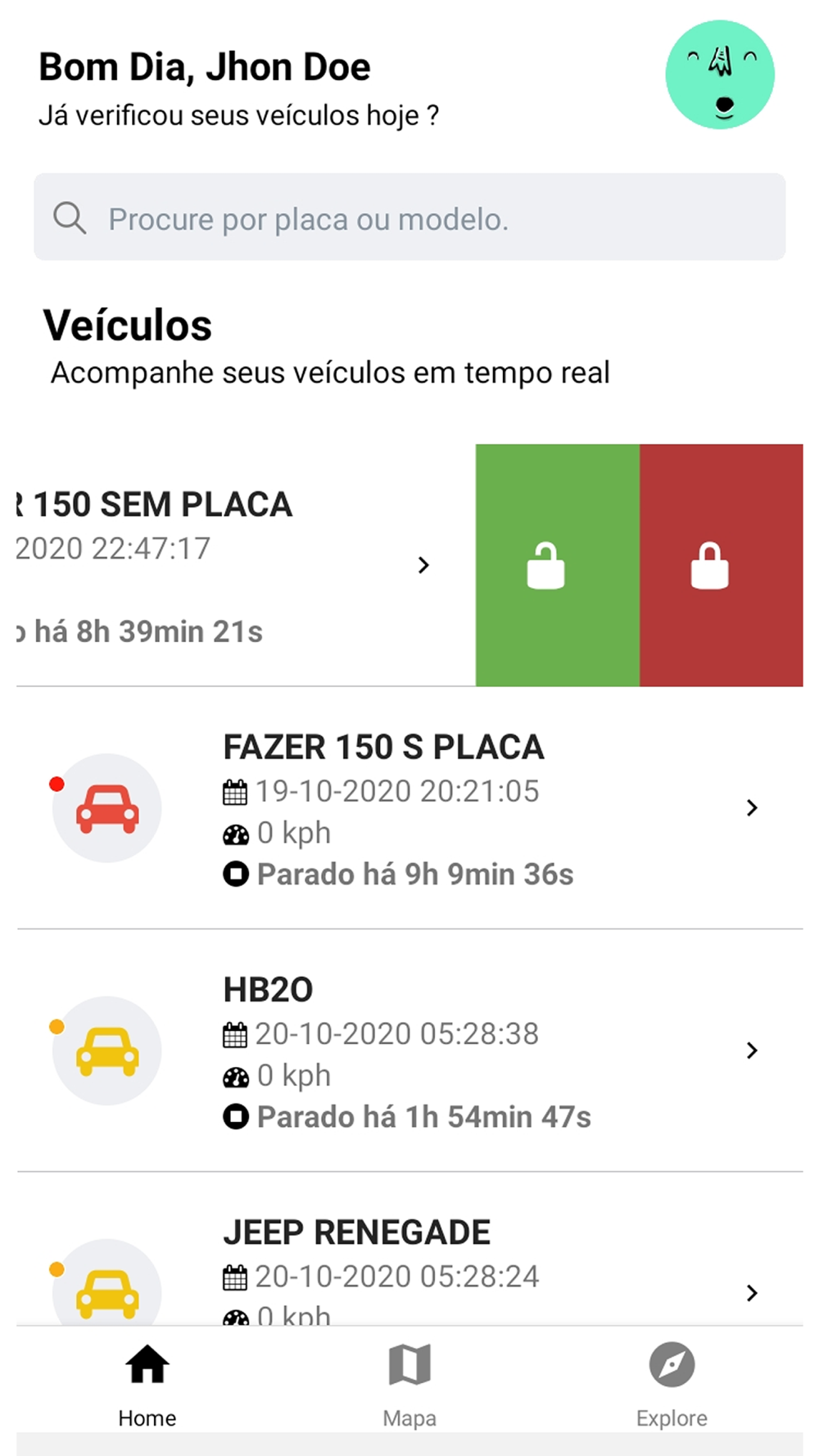The image size is (819, 1456).
Task: Open the 150 SEM PLACA vehicle row
Action: click(246, 565)
